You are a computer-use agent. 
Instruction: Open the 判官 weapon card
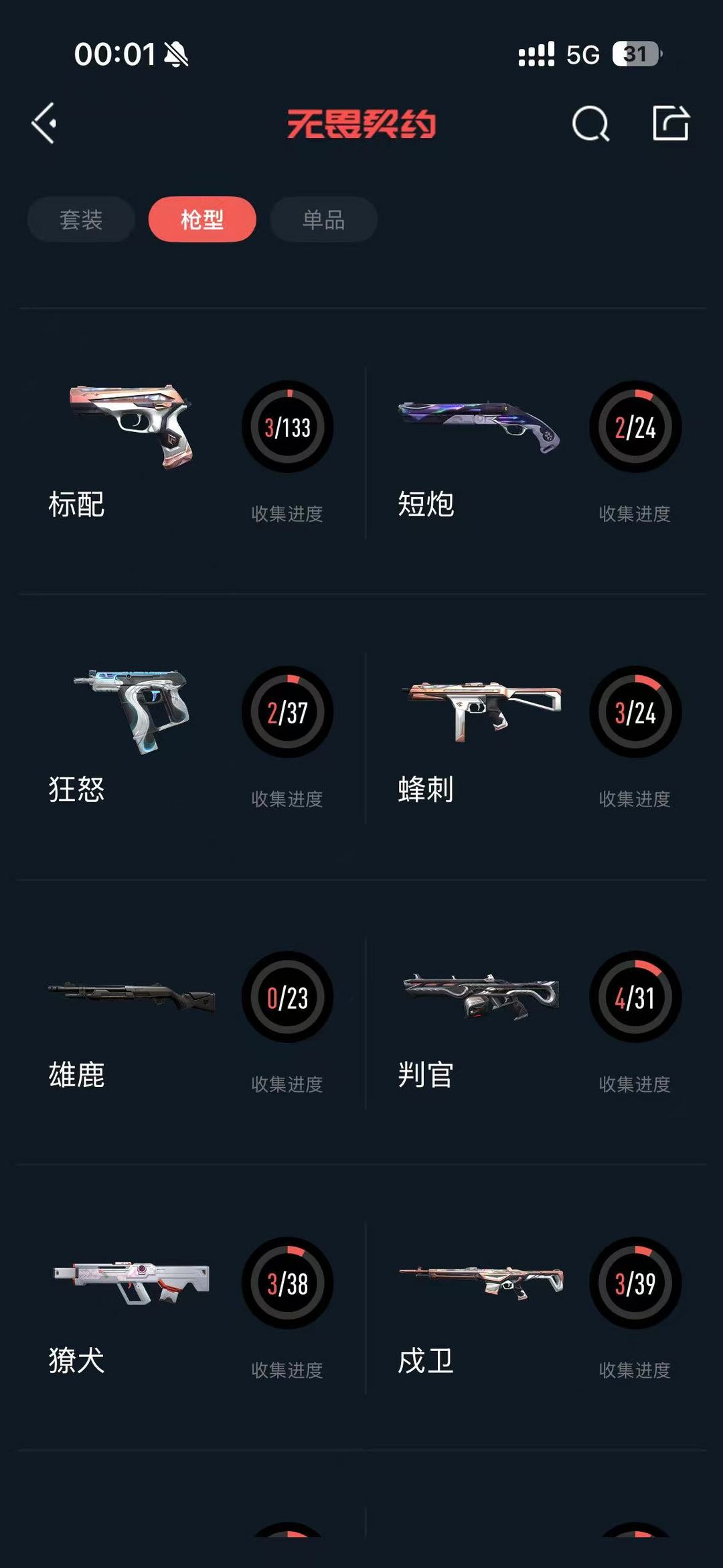coord(479,998)
